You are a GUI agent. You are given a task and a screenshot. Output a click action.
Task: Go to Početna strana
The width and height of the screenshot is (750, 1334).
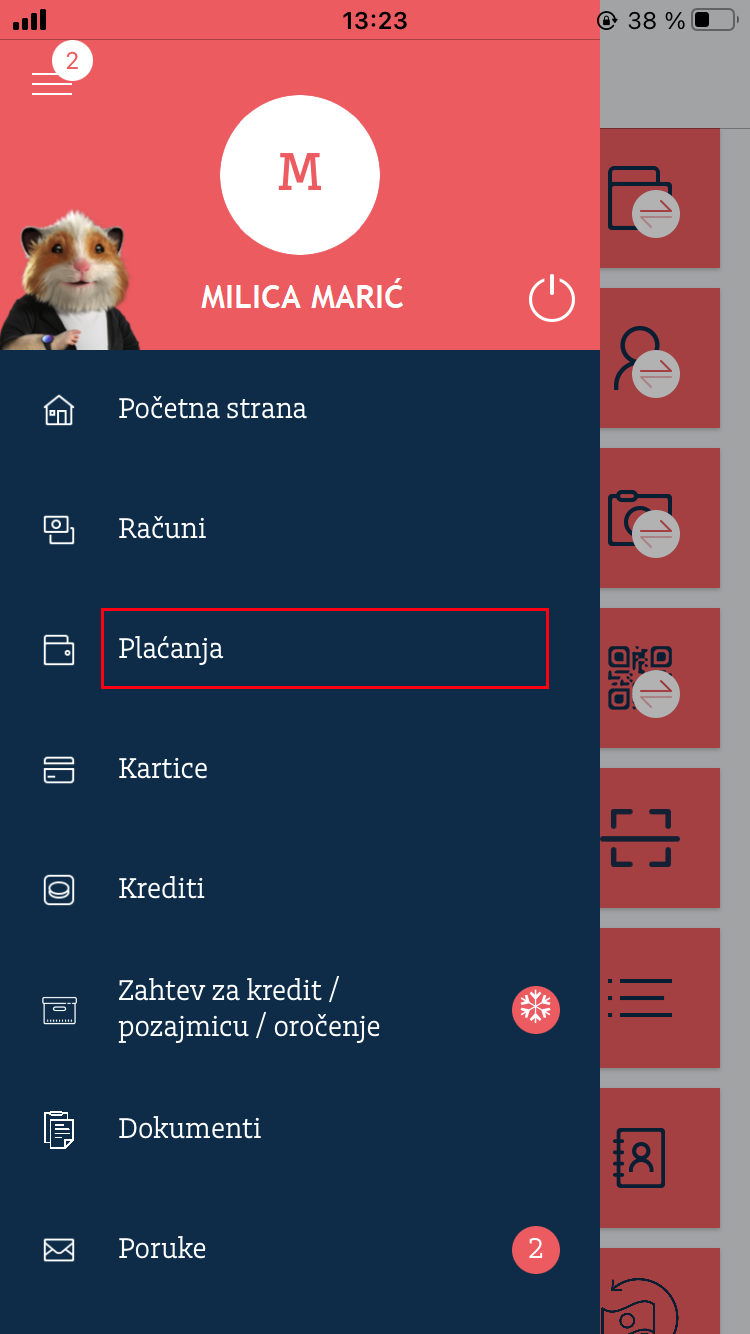click(x=212, y=409)
